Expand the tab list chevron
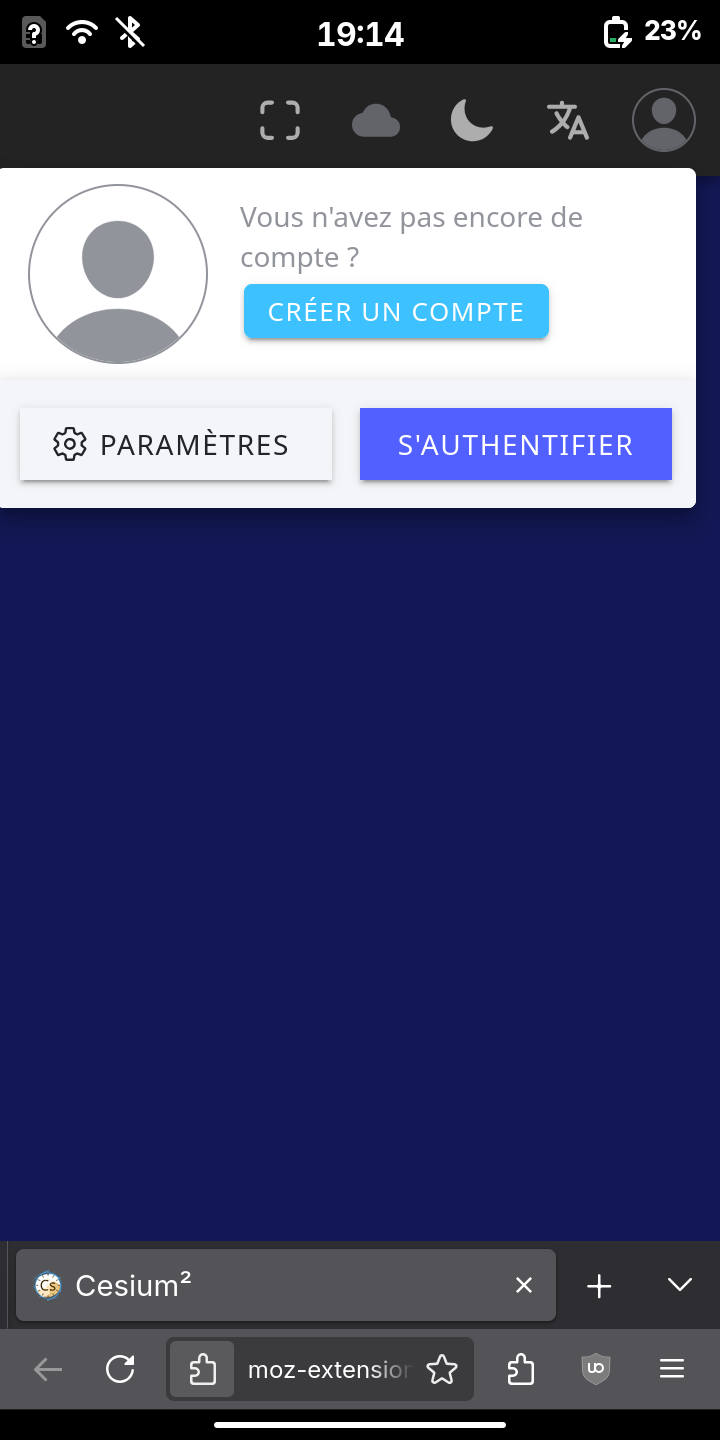720x1440 pixels. coord(680,1286)
